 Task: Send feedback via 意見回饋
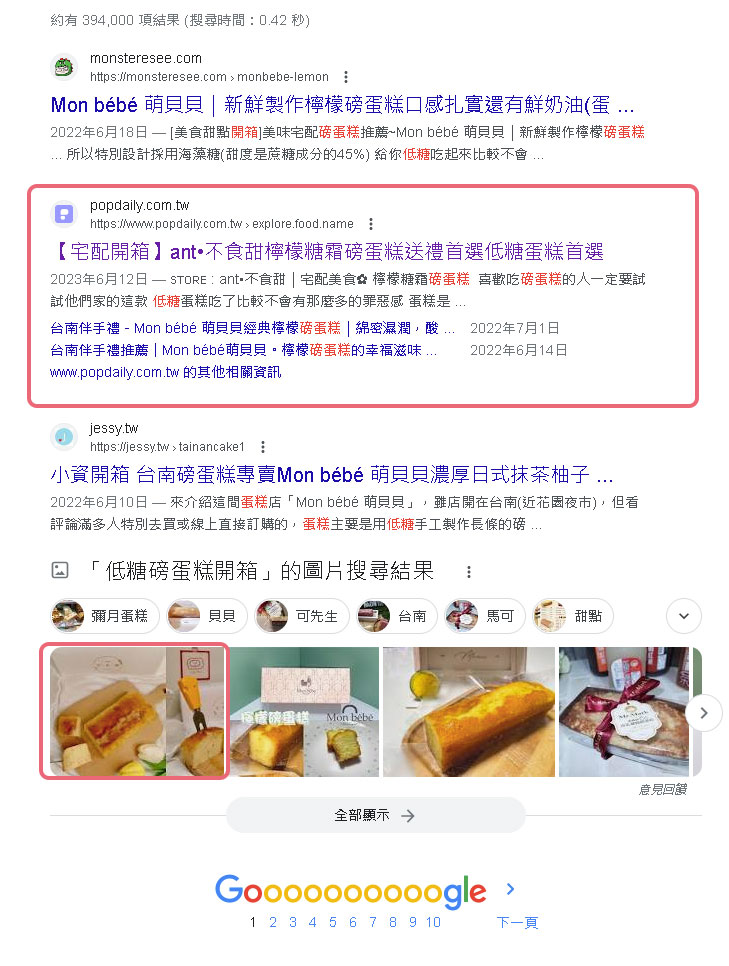[662, 789]
